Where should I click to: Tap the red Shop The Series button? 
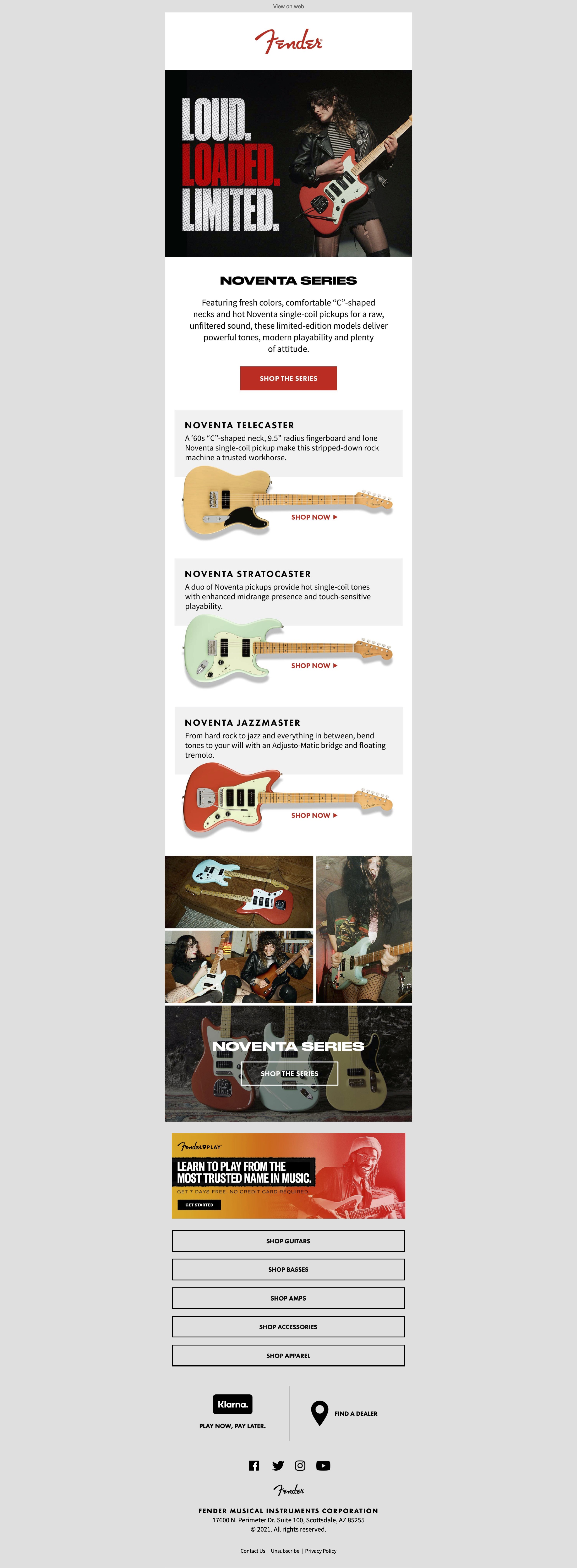[289, 378]
